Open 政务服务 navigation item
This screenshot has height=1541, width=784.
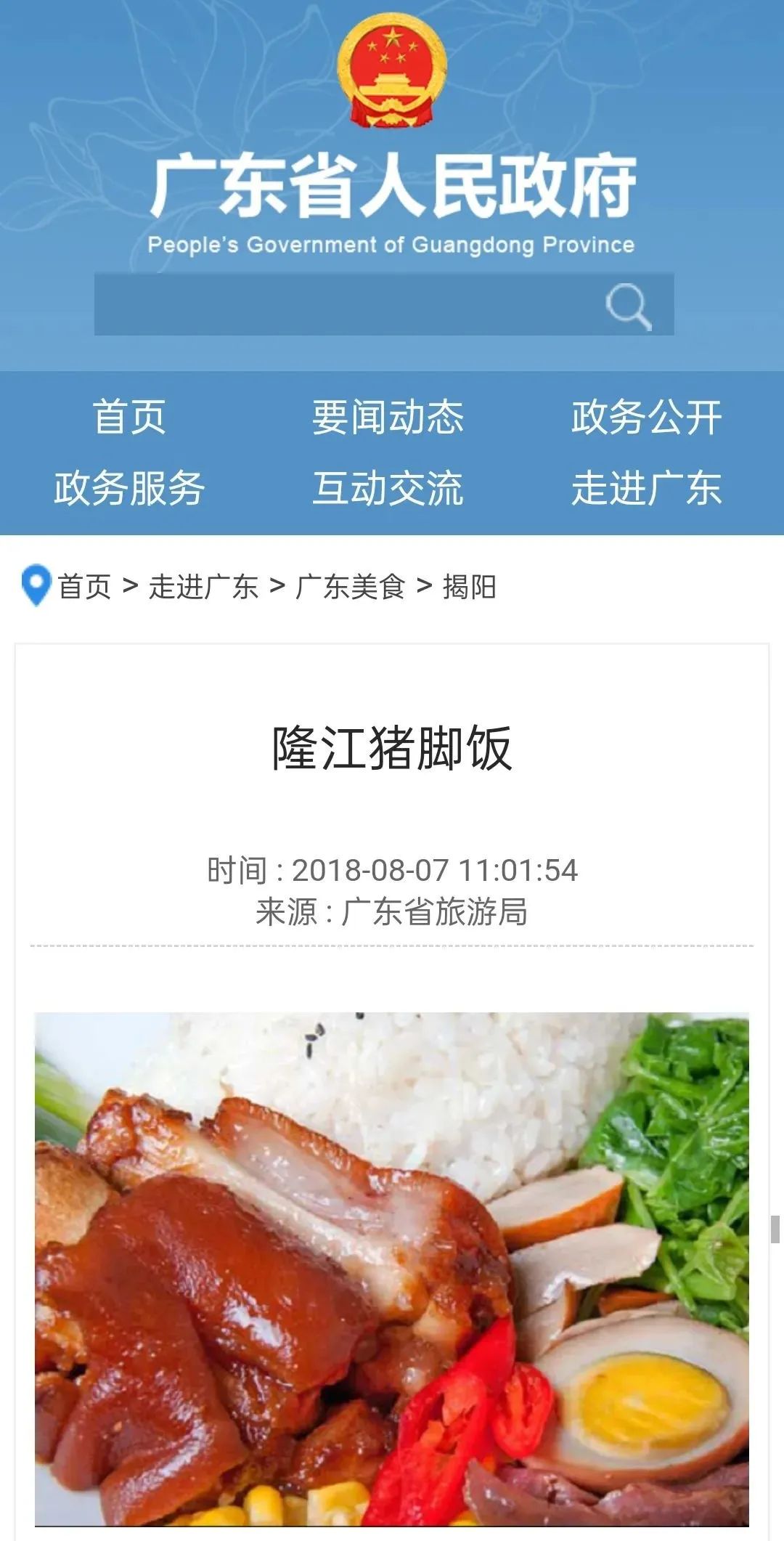coord(129,488)
